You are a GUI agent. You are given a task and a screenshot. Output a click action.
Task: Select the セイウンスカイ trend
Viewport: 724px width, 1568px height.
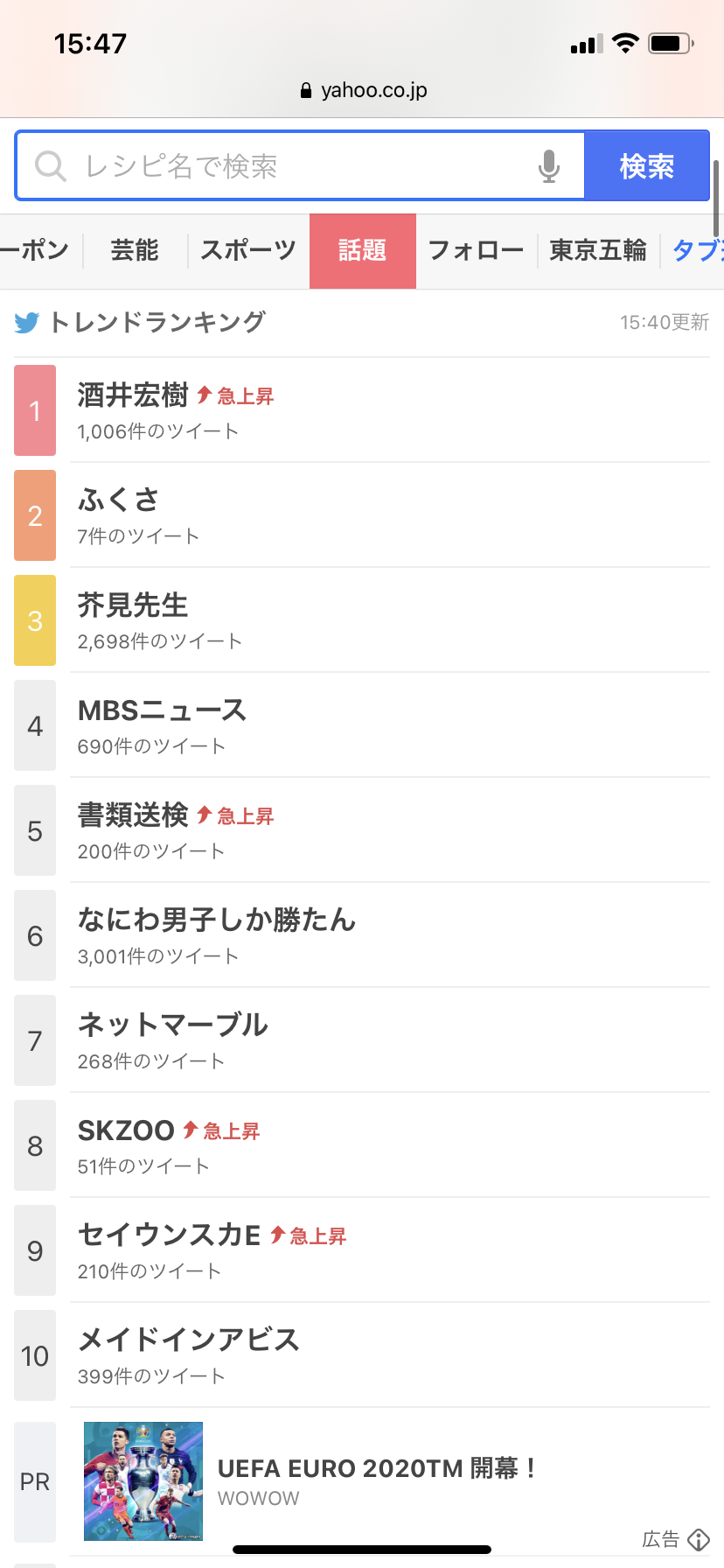point(170,1236)
